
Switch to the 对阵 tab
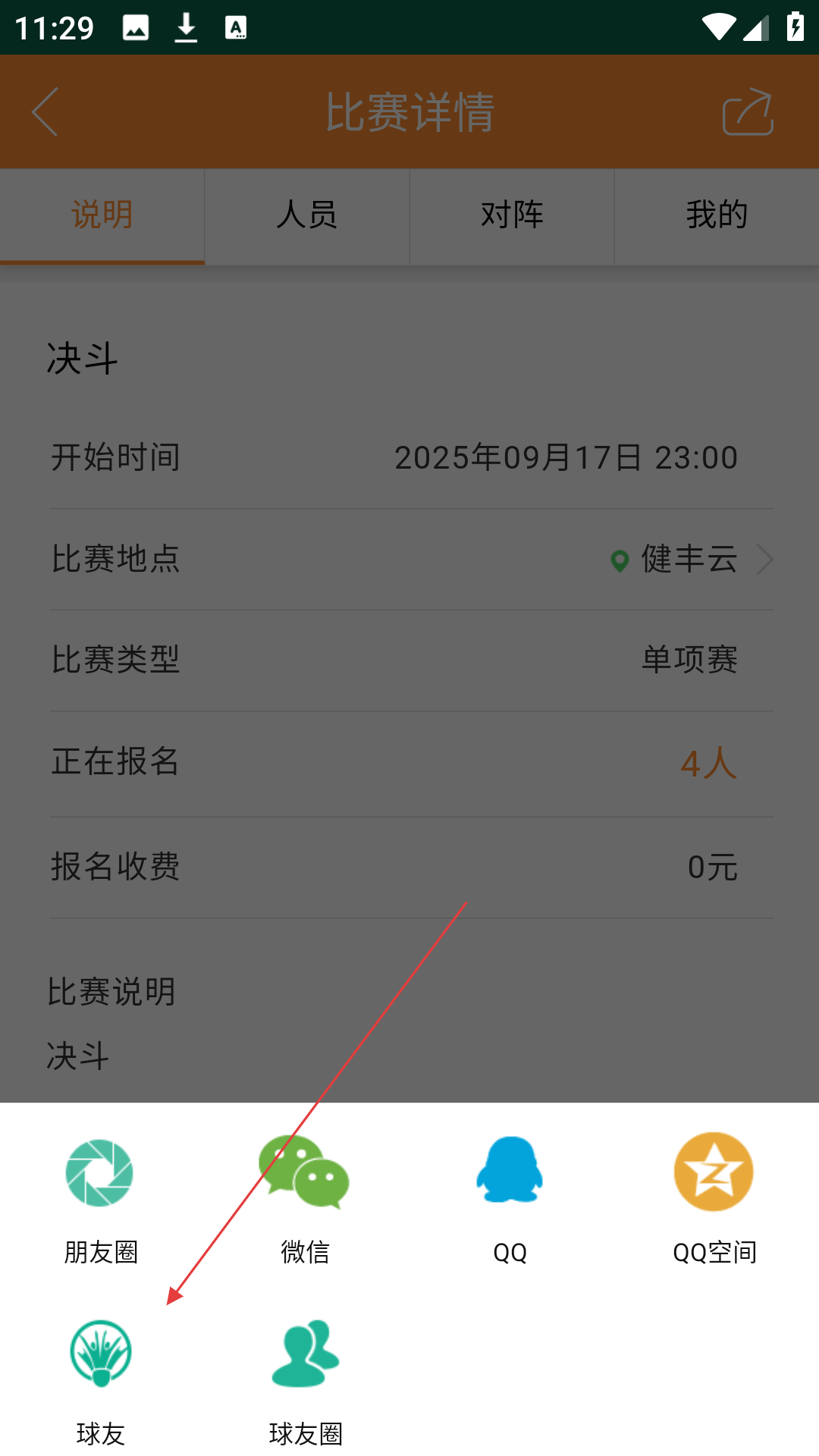512,215
